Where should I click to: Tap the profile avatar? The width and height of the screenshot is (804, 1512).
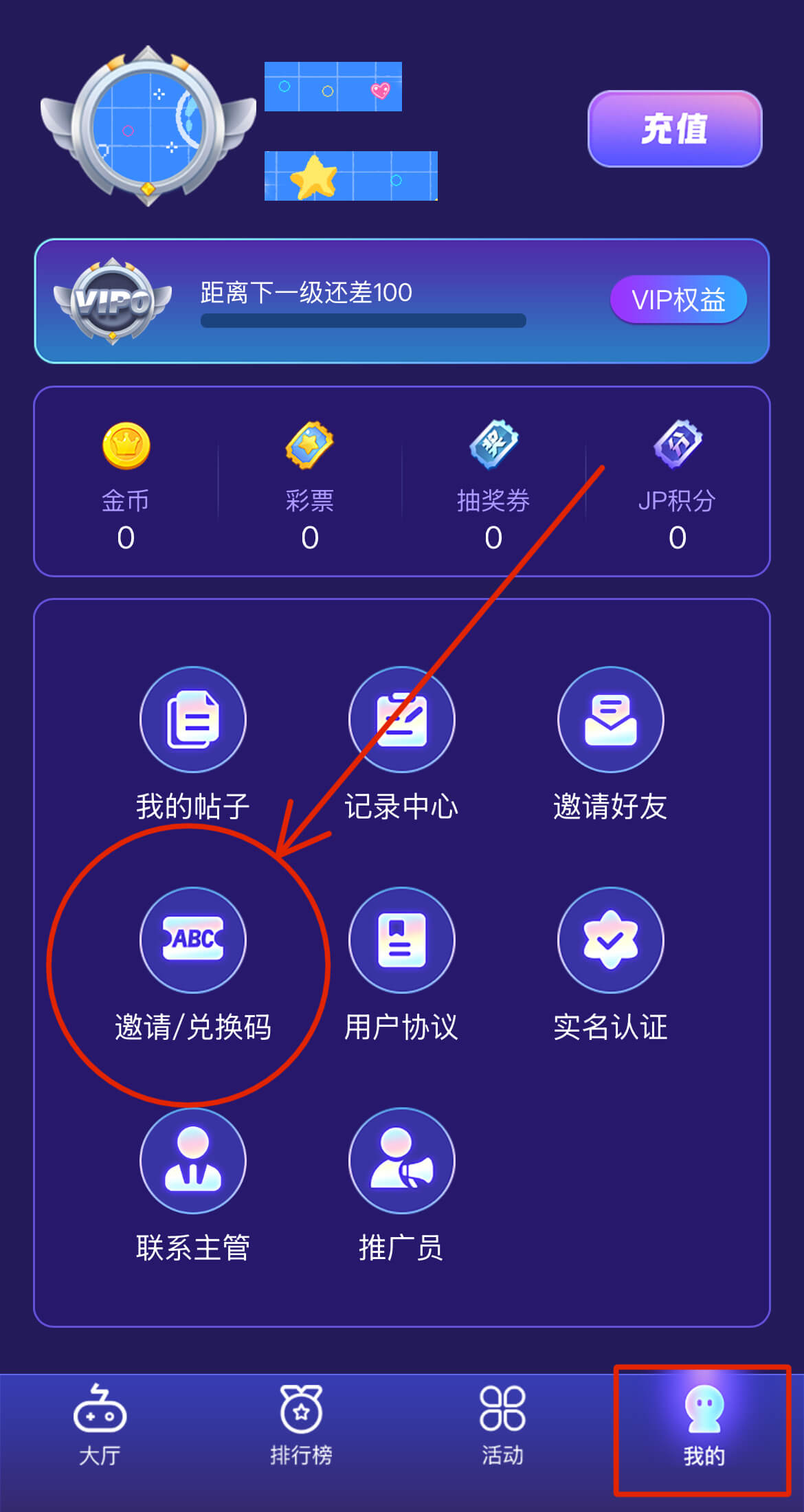[148, 127]
